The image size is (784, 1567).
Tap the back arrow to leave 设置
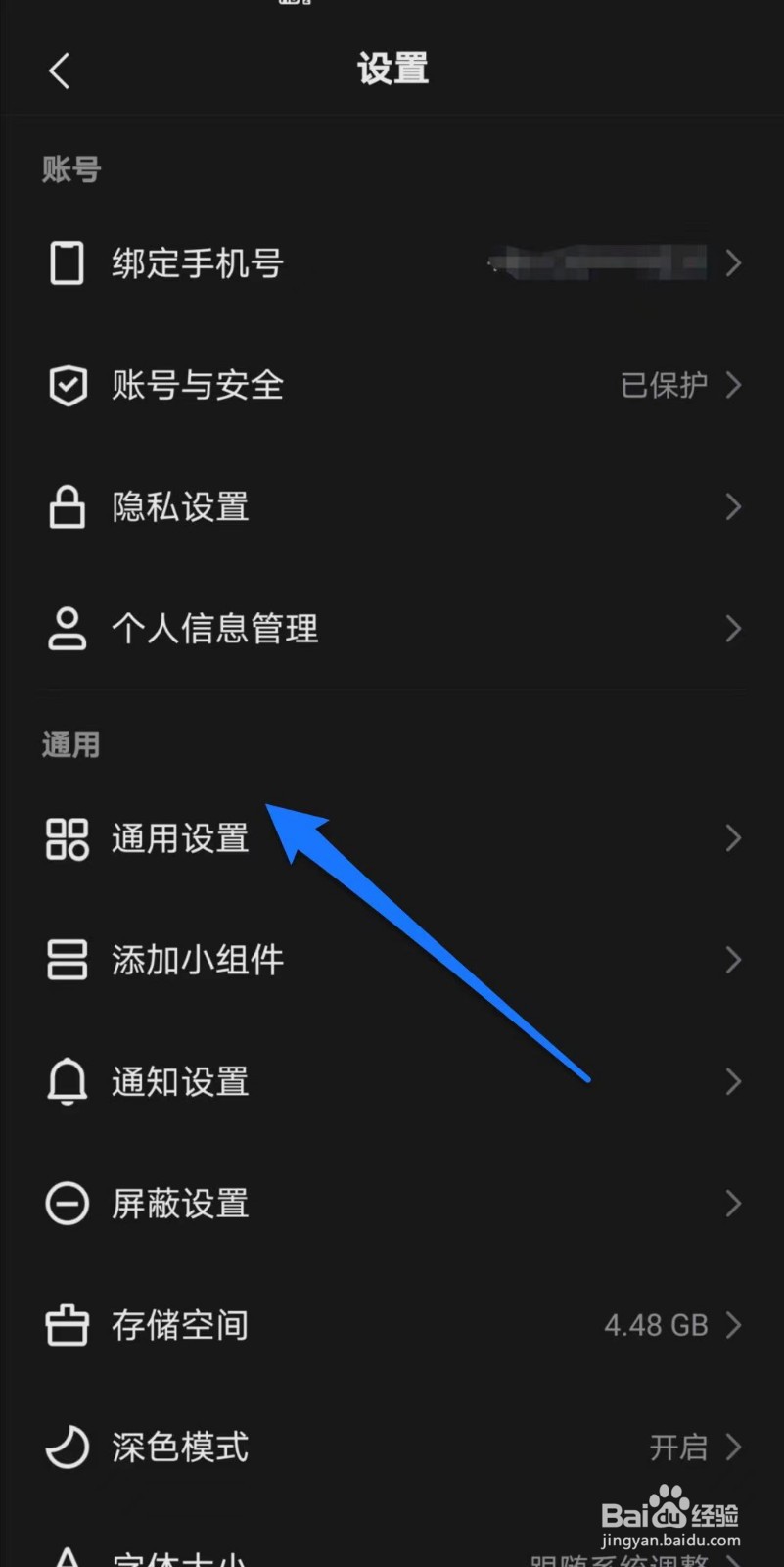[x=60, y=70]
